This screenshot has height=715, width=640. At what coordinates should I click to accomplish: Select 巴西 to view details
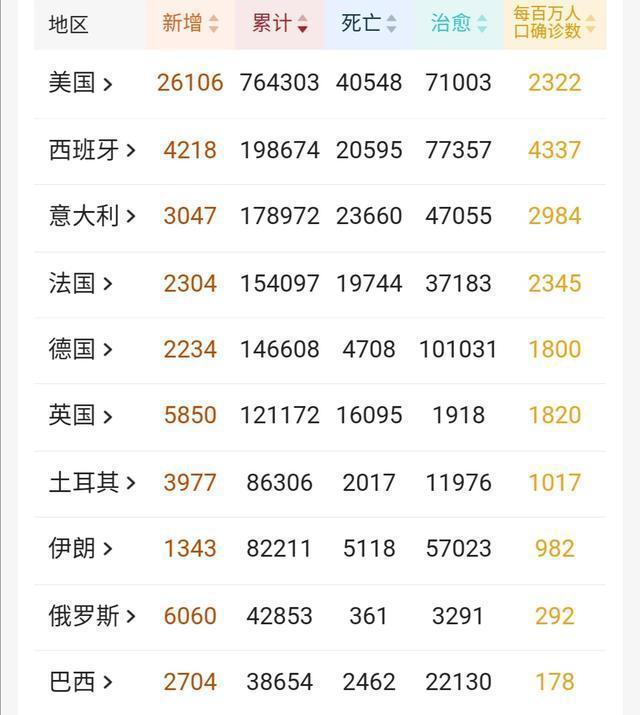(80, 681)
